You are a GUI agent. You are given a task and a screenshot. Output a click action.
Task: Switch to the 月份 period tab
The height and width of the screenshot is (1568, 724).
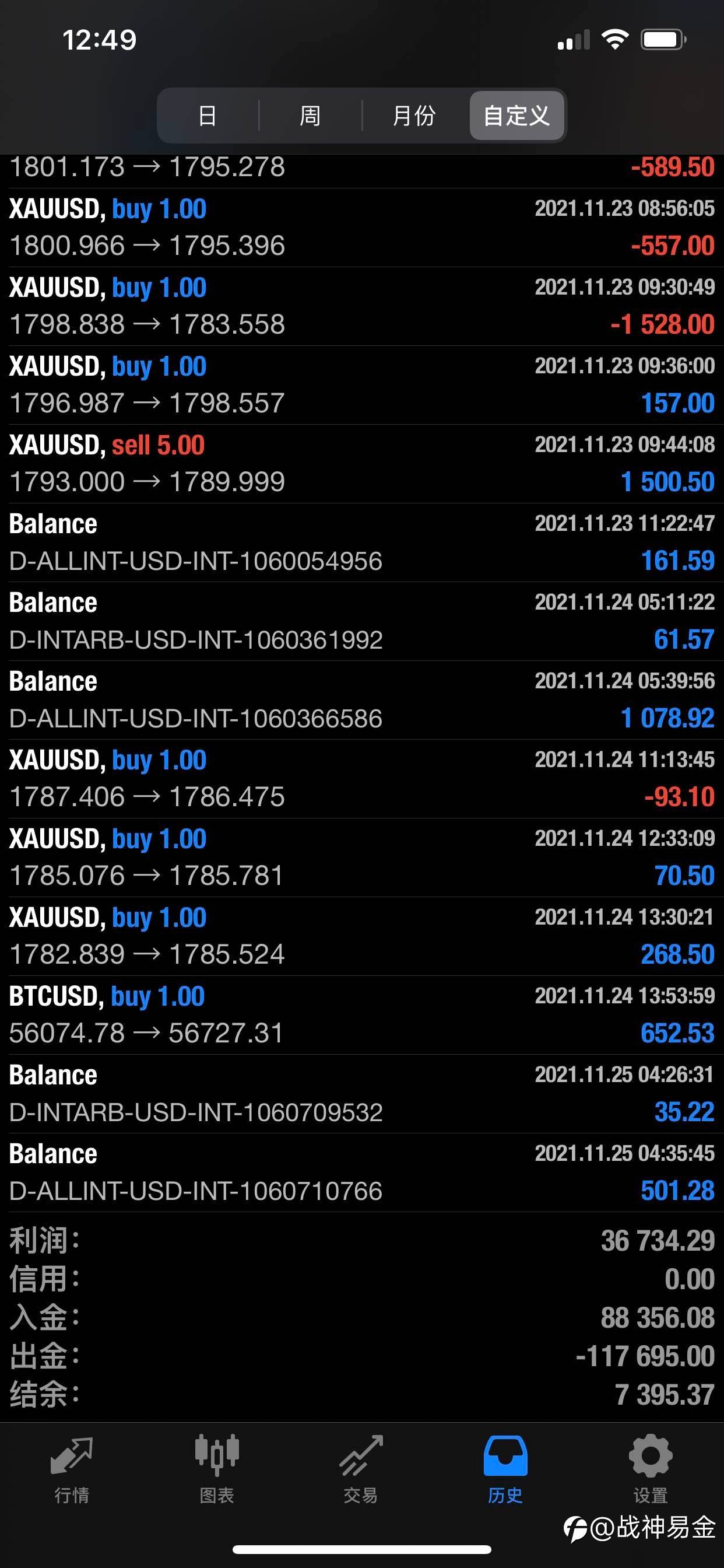pos(414,116)
